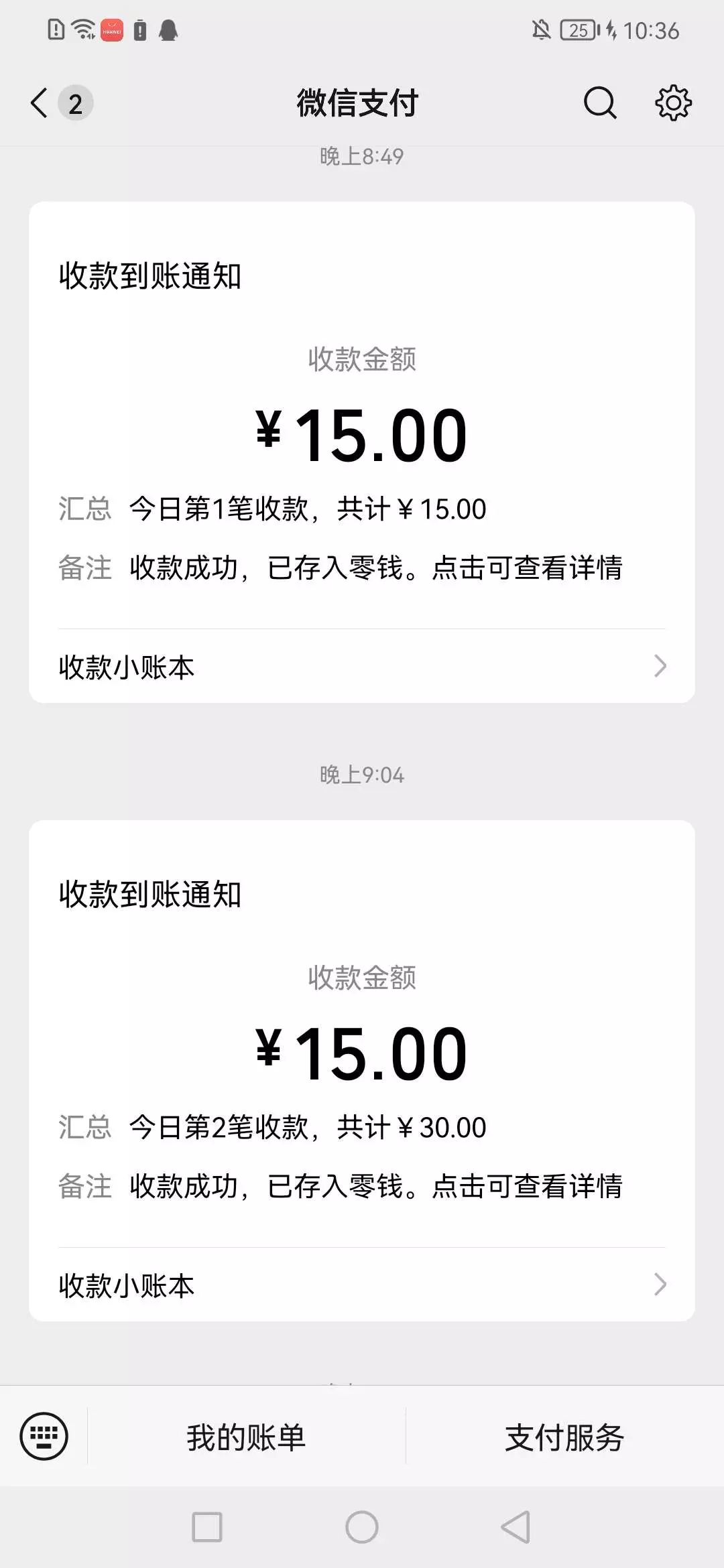Open the settings gear

(673, 103)
